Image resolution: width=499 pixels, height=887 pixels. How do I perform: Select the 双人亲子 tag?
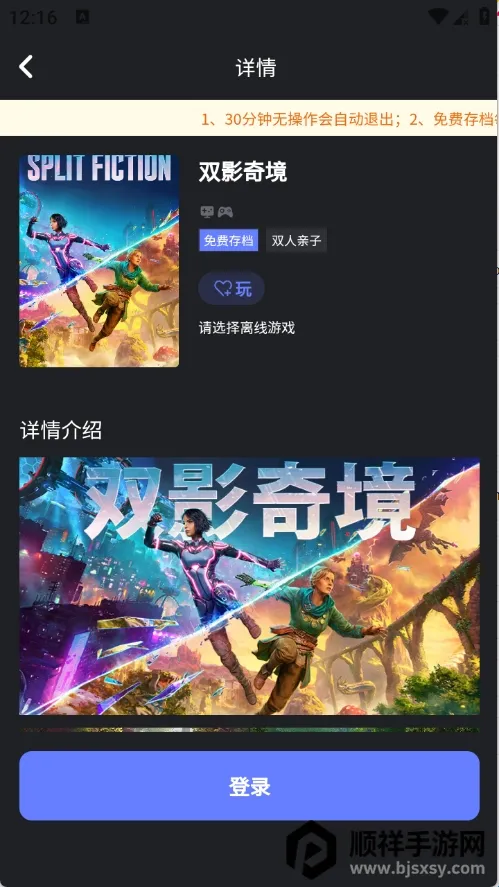[x=296, y=240]
